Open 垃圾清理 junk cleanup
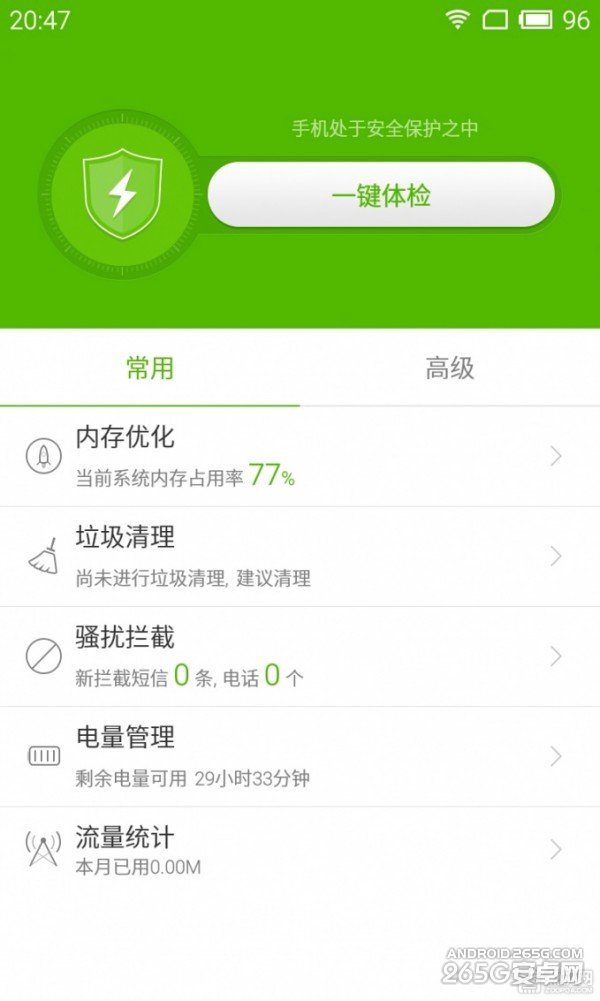 (x=300, y=556)
